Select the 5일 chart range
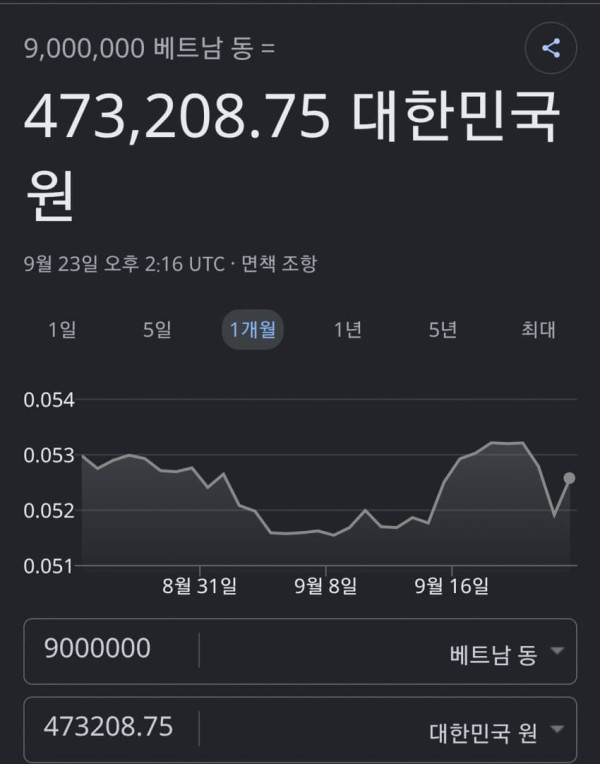This screenshot has width=600, height=764. coord(157,330)
